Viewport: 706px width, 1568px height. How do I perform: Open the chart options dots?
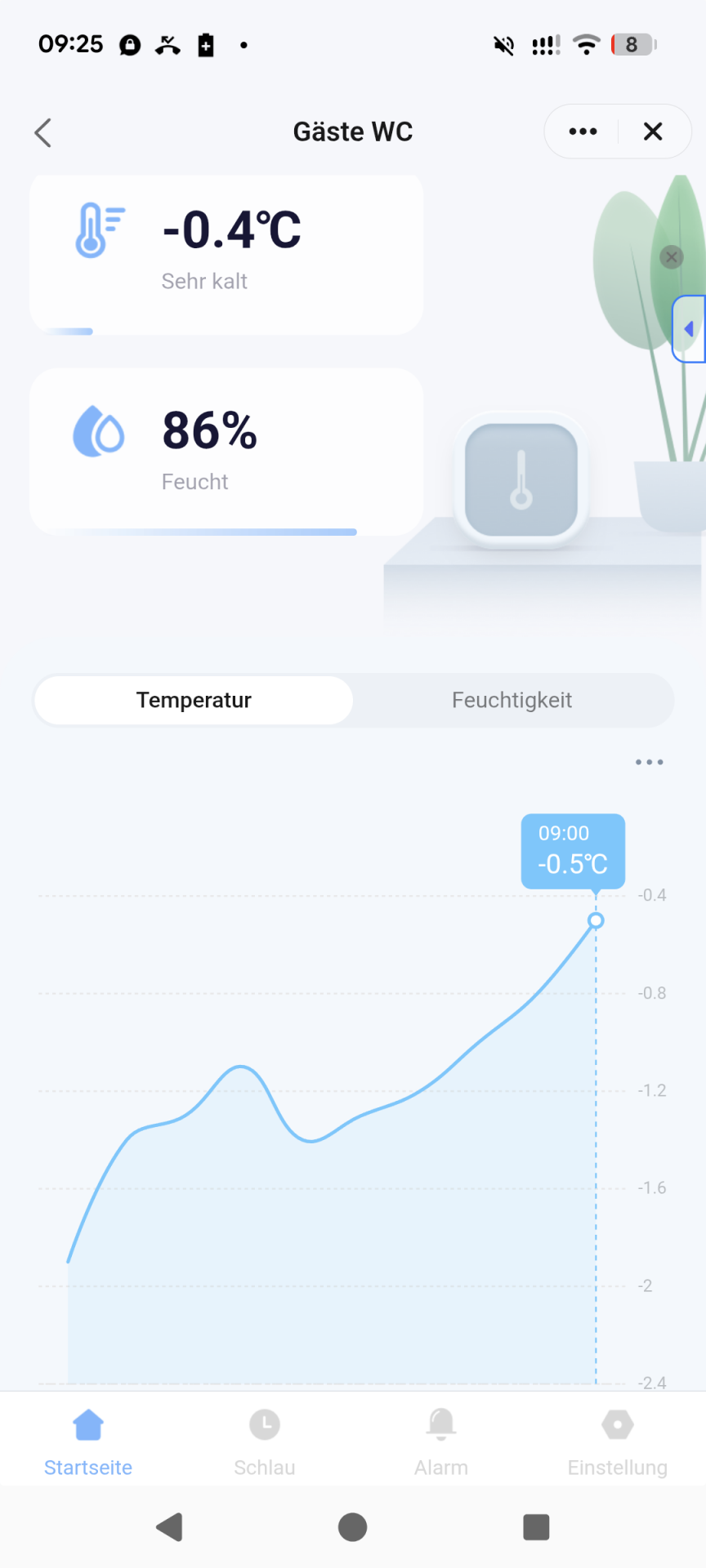tap(649, 762)
